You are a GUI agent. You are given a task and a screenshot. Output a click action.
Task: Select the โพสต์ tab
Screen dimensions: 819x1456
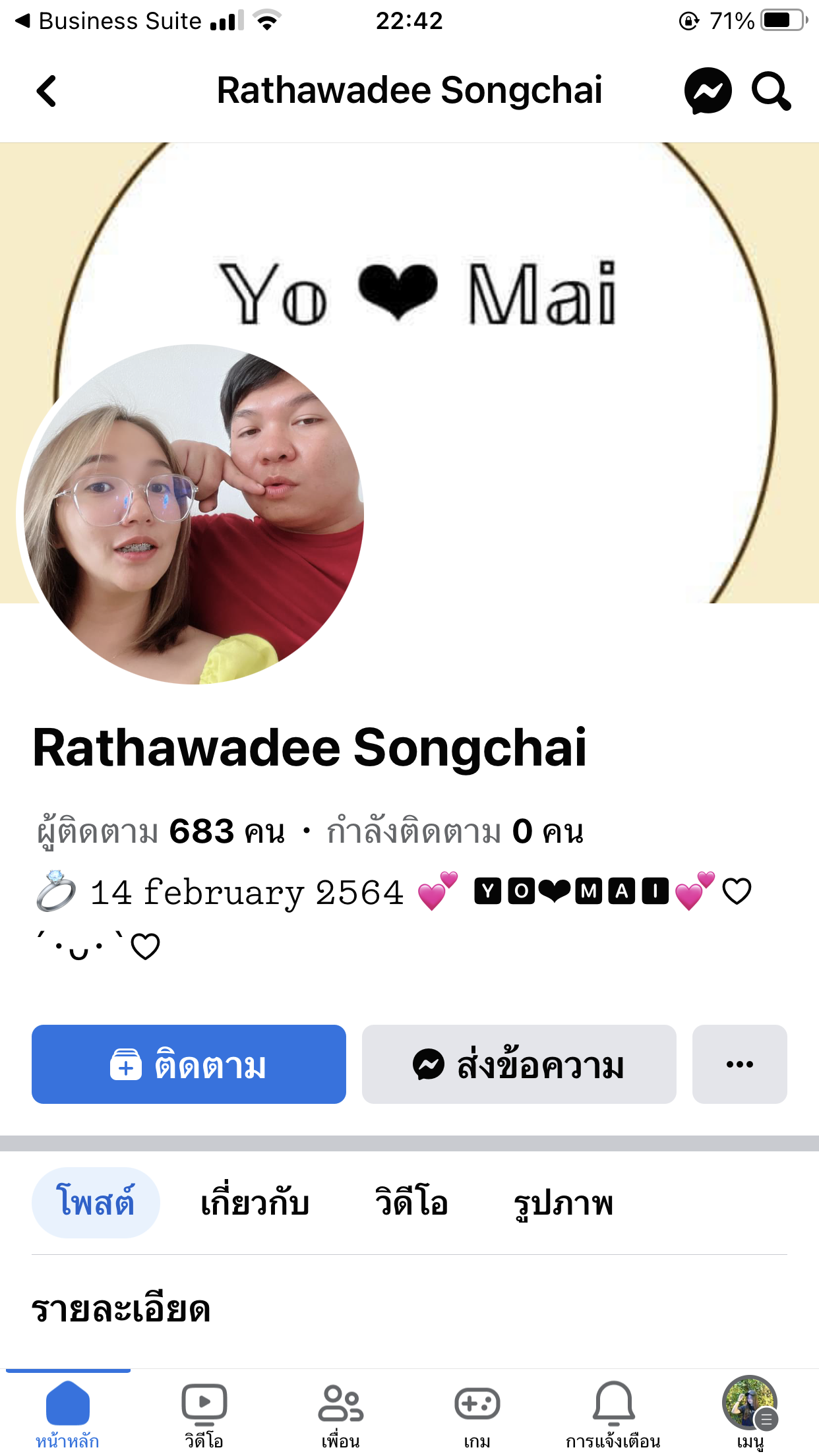(96, 1202)
